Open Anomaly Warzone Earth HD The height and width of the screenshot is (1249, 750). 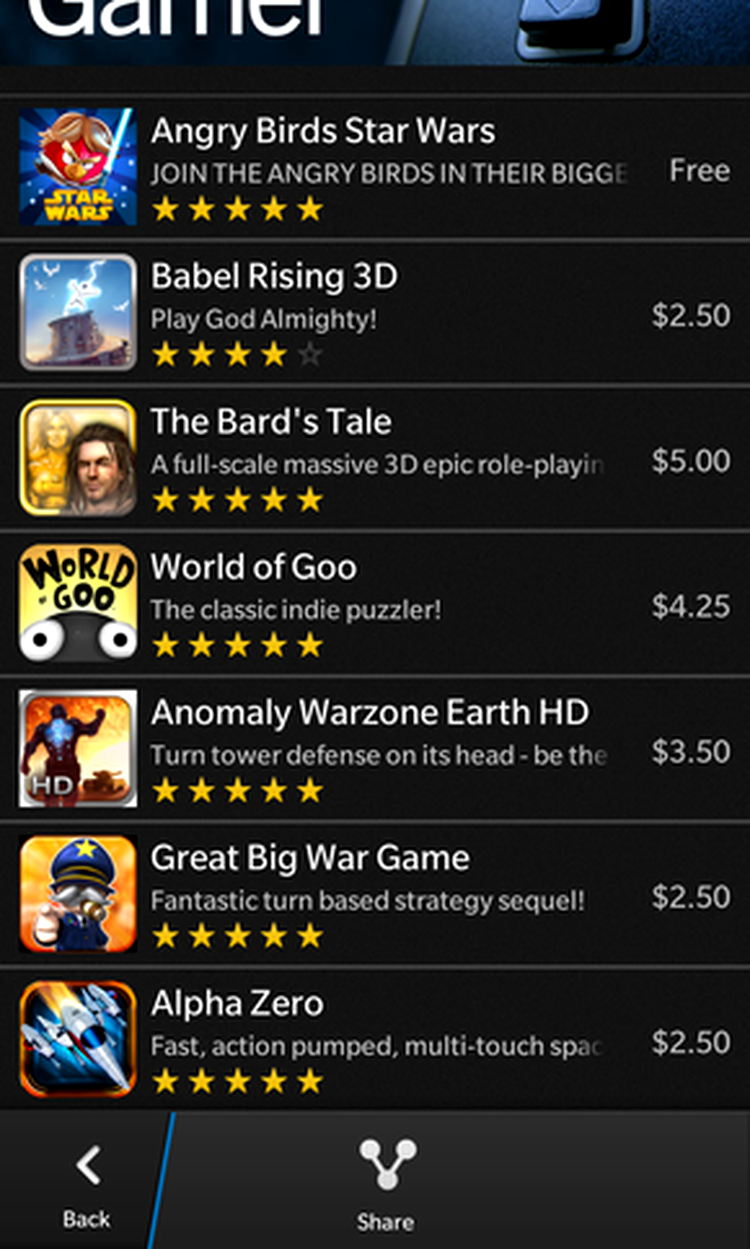coord(375,748)
